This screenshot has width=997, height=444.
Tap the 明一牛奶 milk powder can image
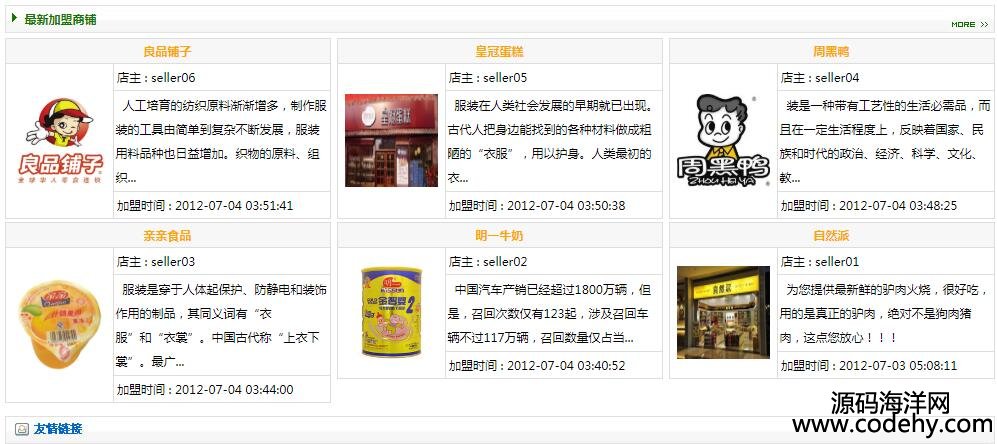click(x=391, y=312)
